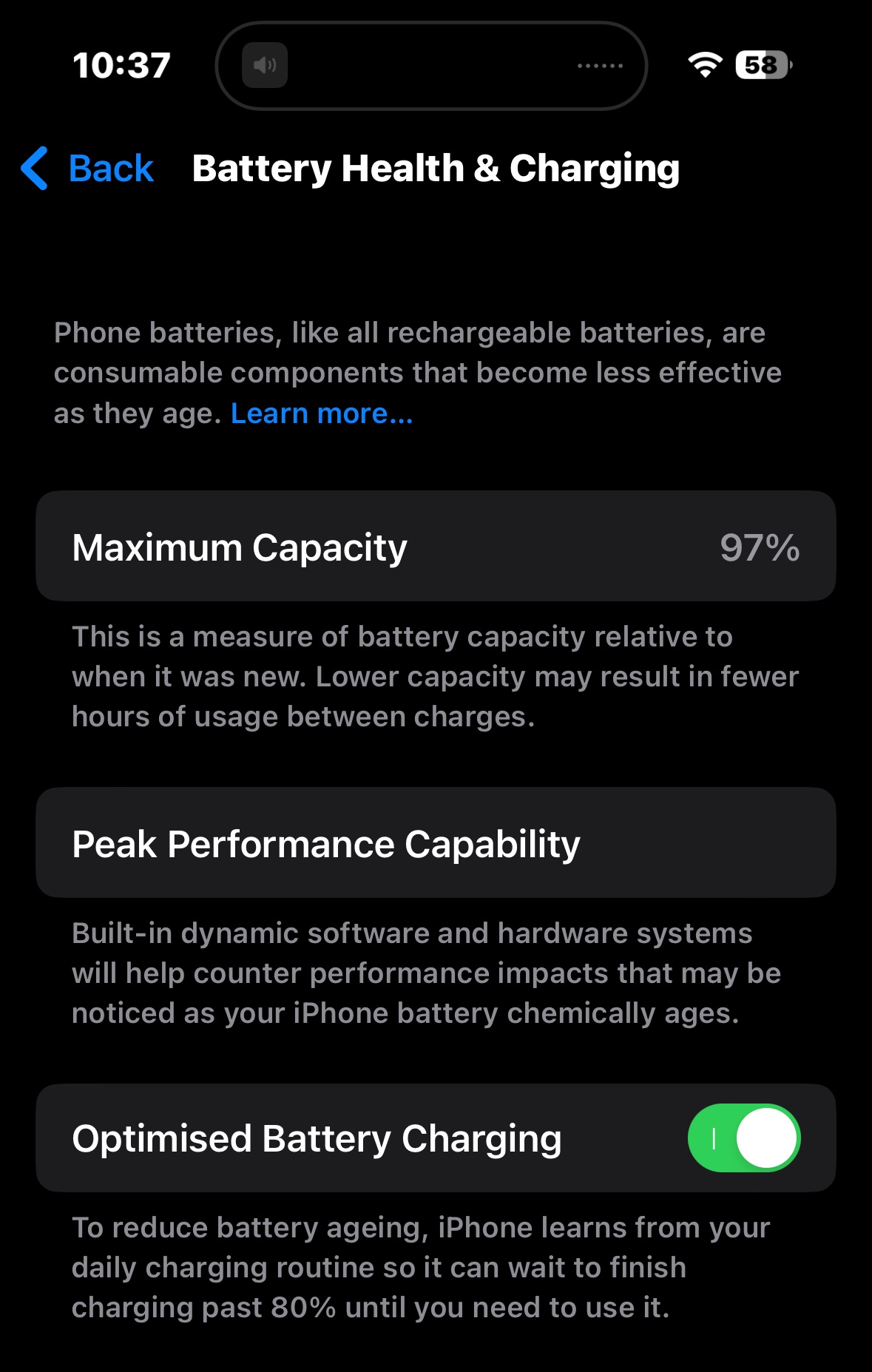
Task: Disable Optimised Battery Charging switch
Action: (743, 1138)
